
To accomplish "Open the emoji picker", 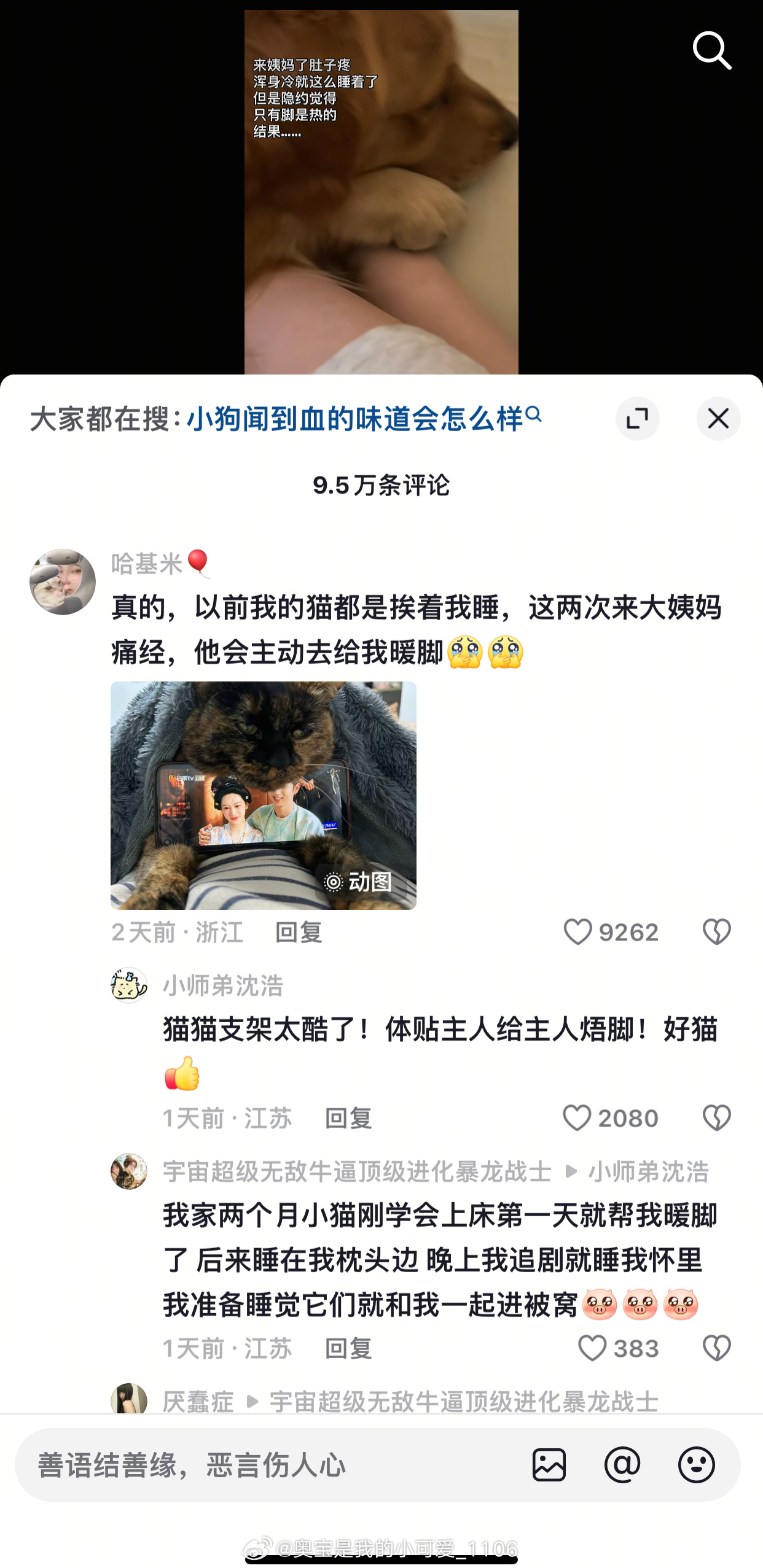I will pyautogui.click(x=696, y=1465).
